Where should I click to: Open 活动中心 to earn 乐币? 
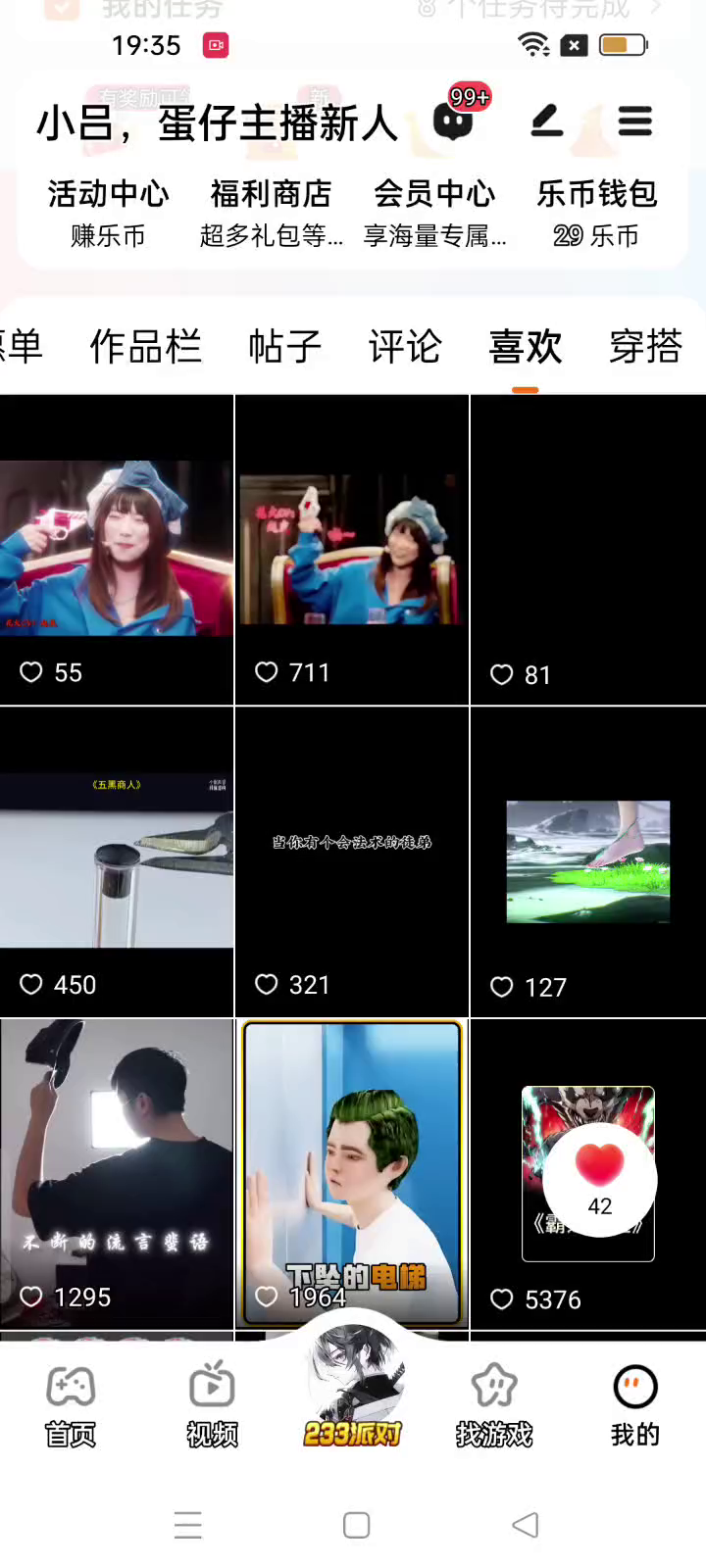(108, 213)
